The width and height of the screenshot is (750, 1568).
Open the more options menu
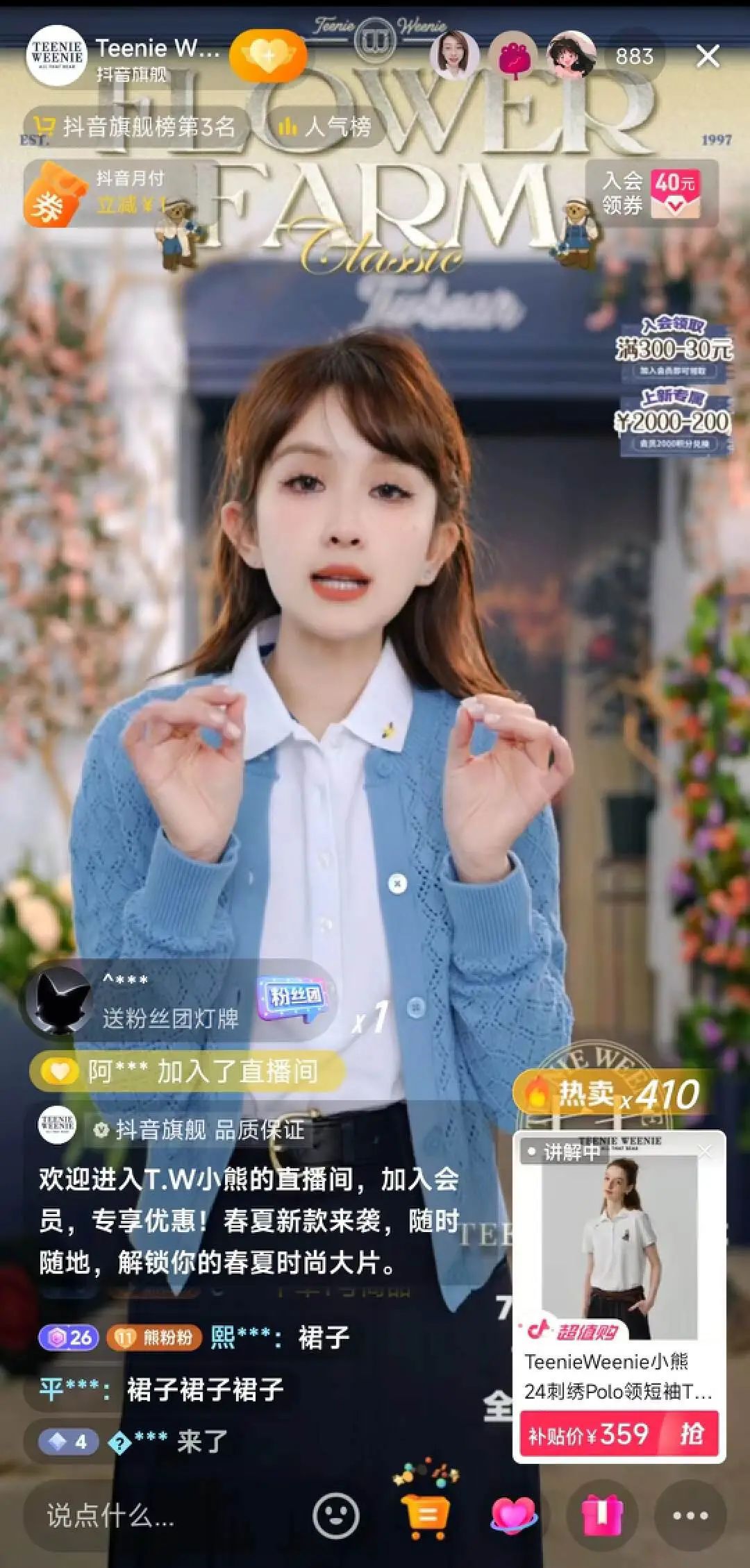[x=690, y=1516]
